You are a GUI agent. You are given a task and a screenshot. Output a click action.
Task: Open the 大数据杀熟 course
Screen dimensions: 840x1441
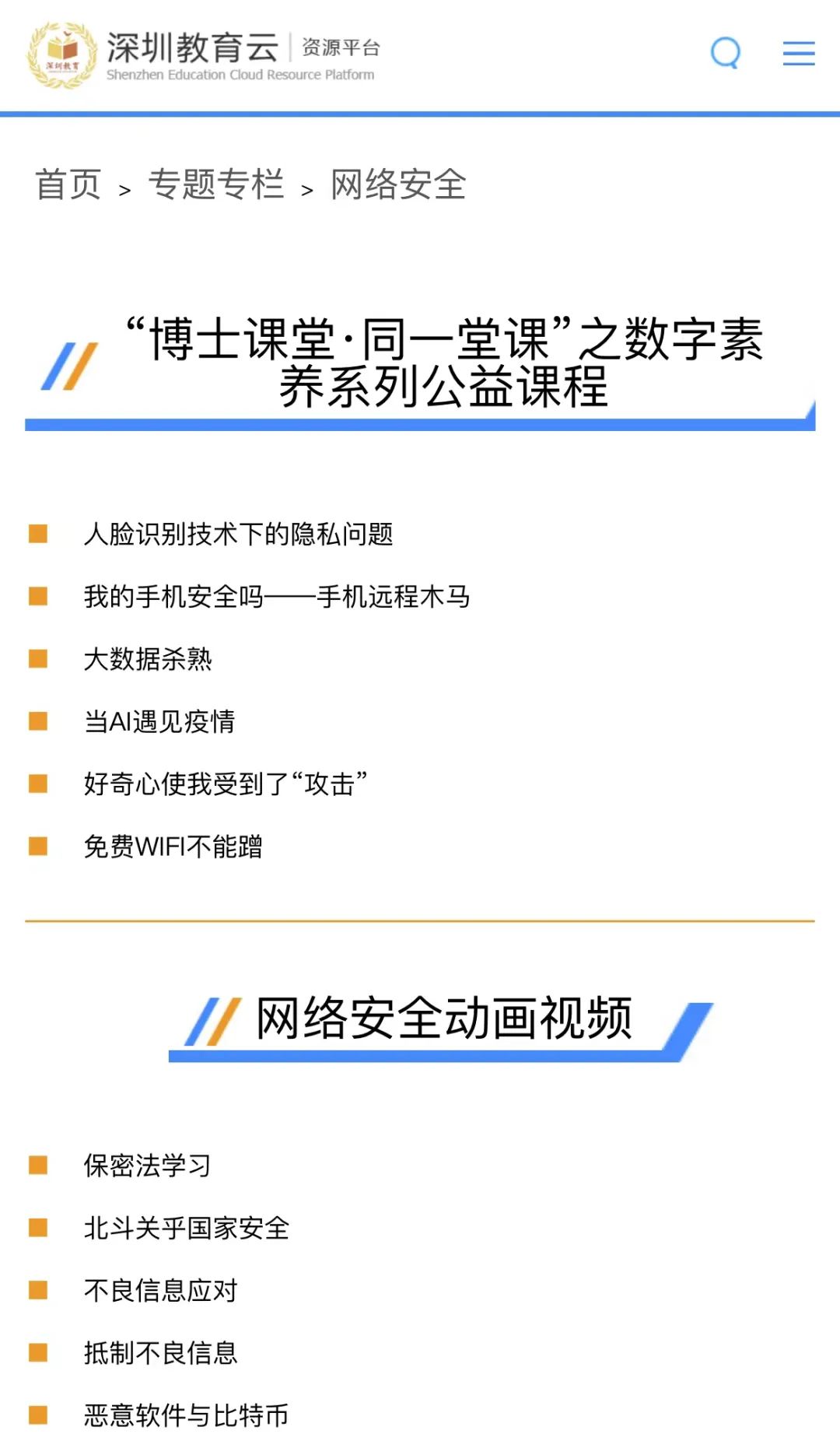point(148,659)
